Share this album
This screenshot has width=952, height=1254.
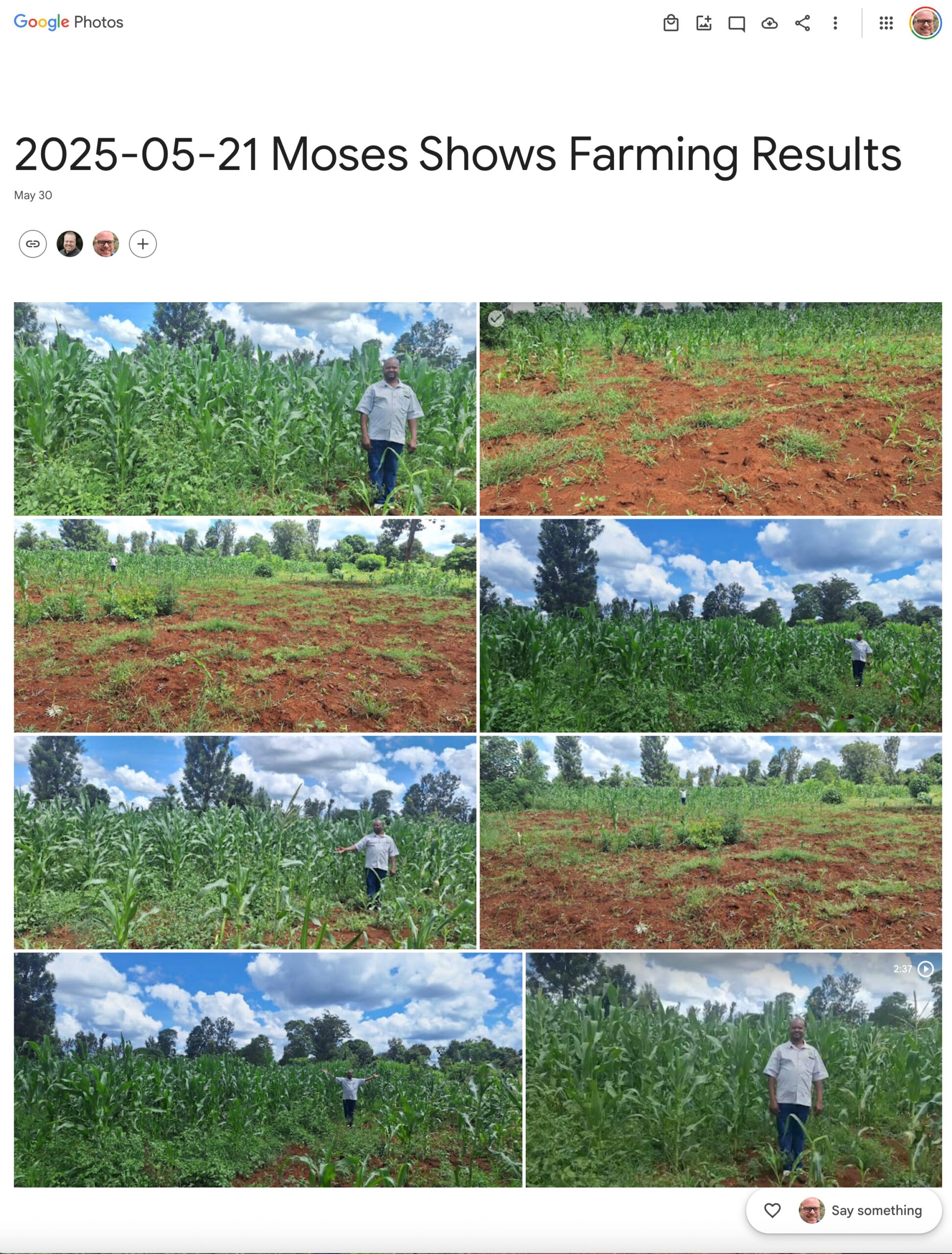[802, 23]
